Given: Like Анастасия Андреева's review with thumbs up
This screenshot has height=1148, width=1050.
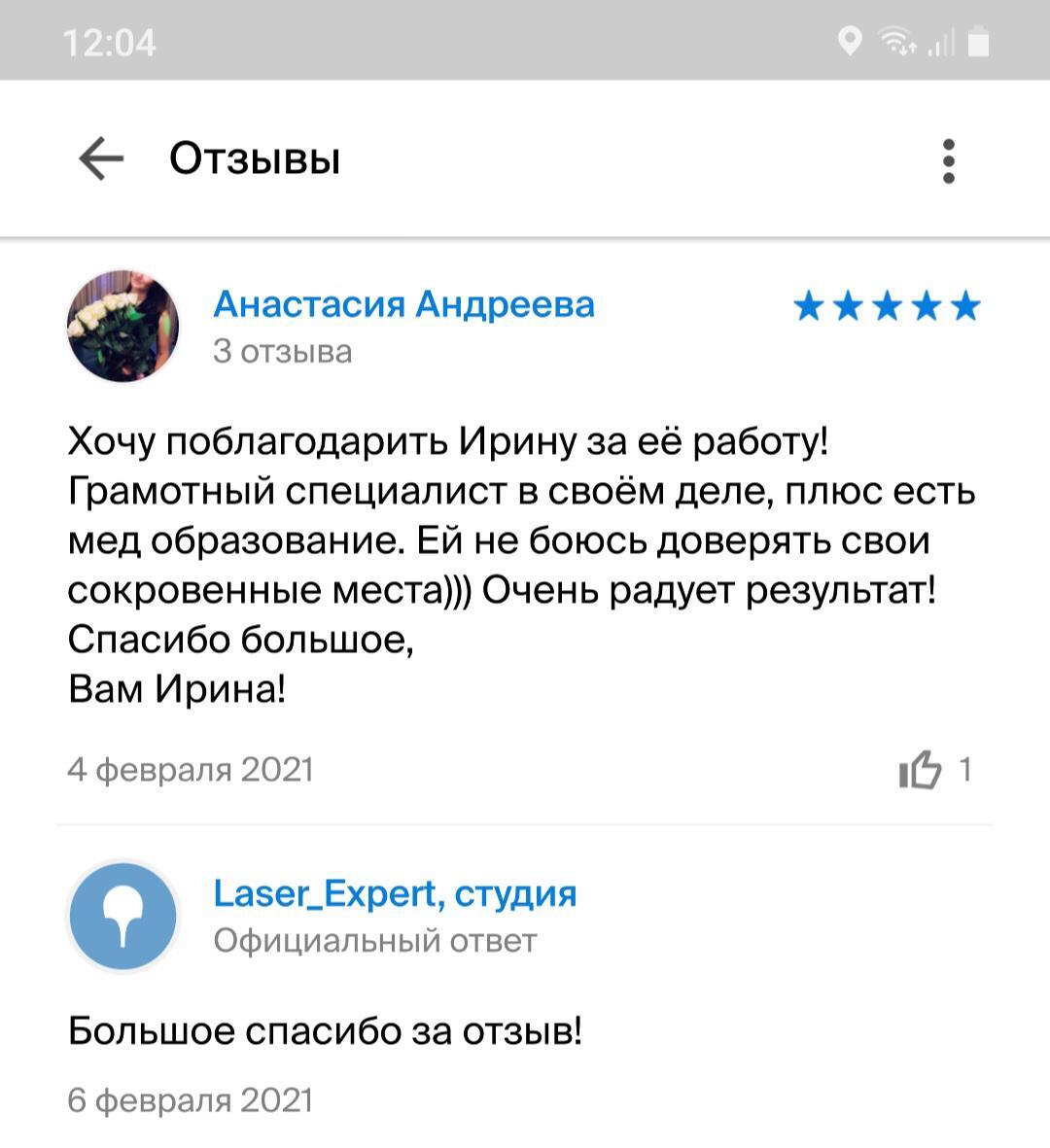Looking at the screenshot, I should tap(920, 770).
